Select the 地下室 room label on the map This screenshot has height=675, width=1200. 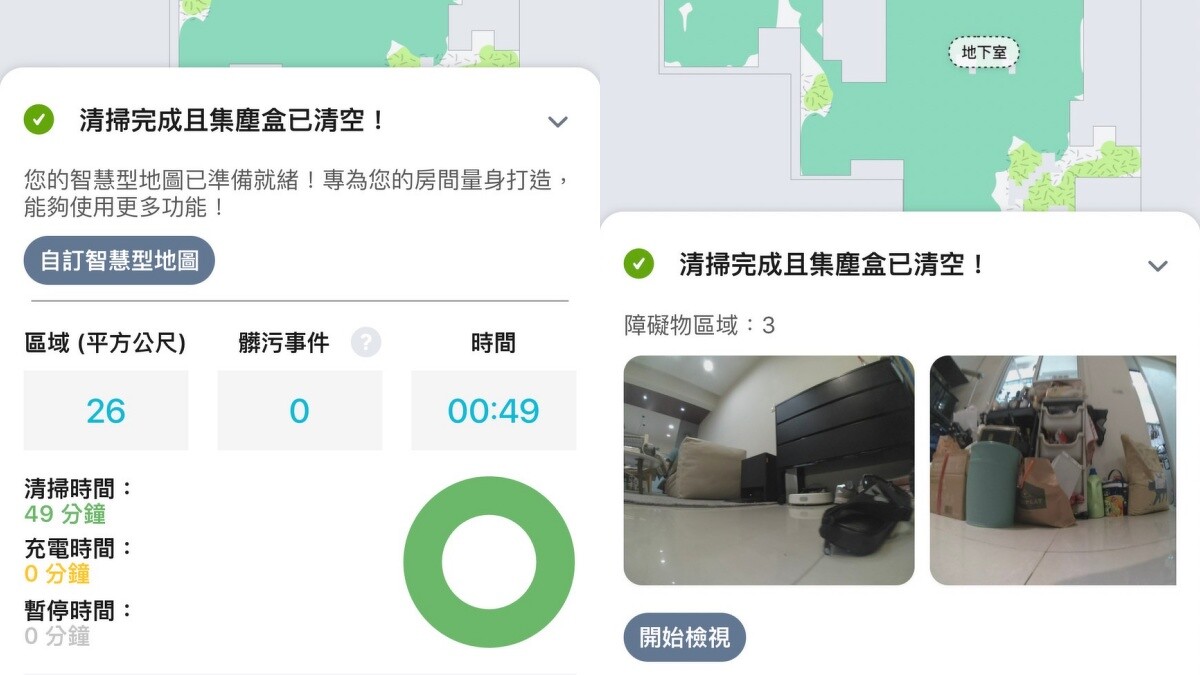pos(983,53)
